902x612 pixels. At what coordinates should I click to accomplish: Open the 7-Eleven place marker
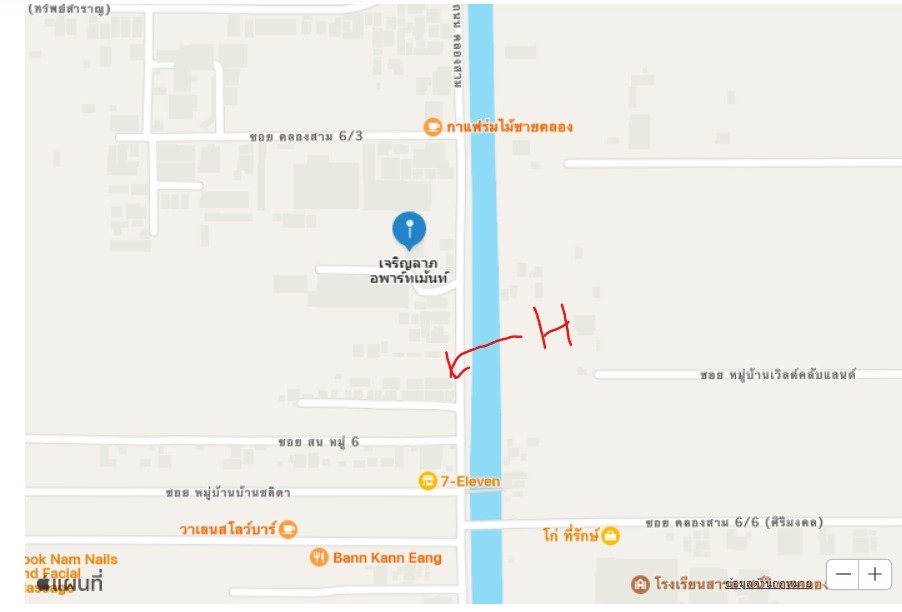pos(427,481)
